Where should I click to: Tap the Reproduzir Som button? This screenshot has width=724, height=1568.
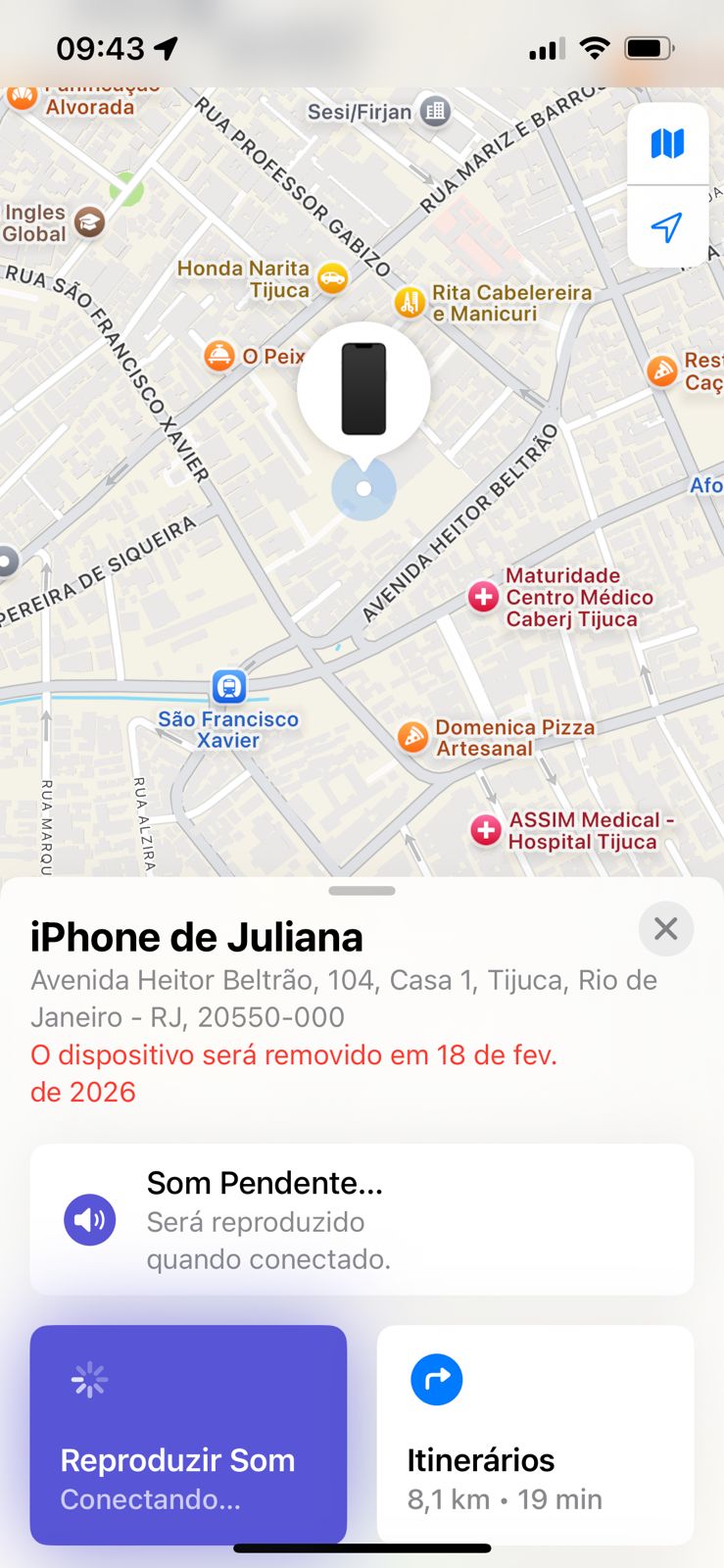pyautogui.click(x=188, y=1435)
